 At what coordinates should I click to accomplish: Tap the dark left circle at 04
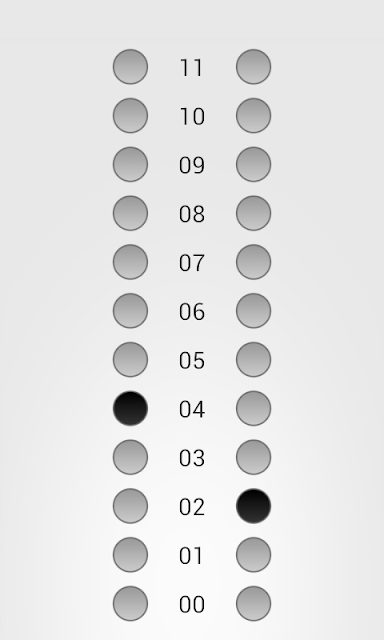pyautogui.click(x=130, y=409)
